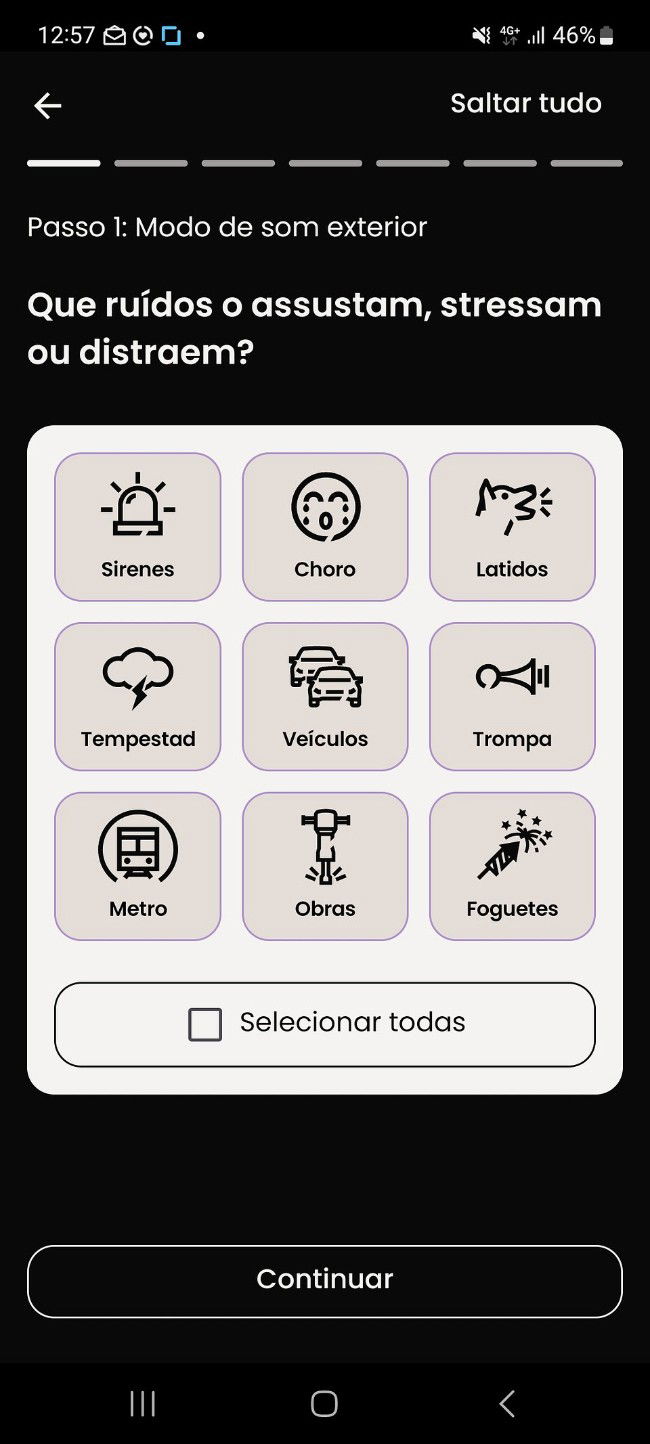Pick the Obras construction noise

point(325,867)
